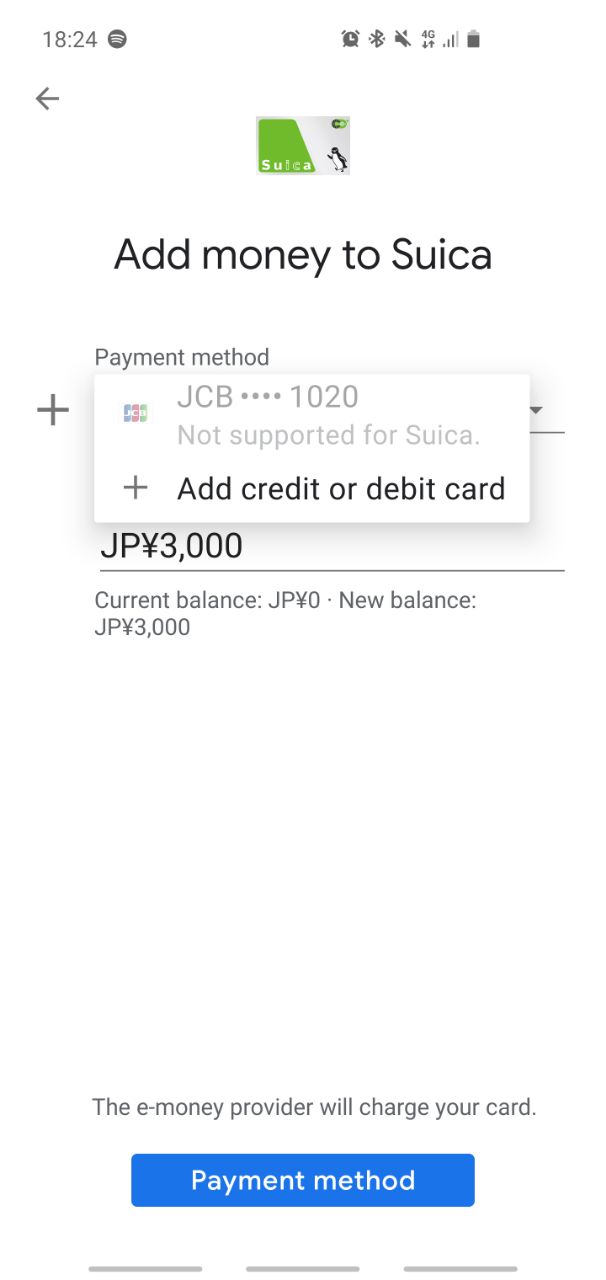Select Add credit or debit card
The image size is (606, 1280).
pyautogui.click(x=312, y=489)
